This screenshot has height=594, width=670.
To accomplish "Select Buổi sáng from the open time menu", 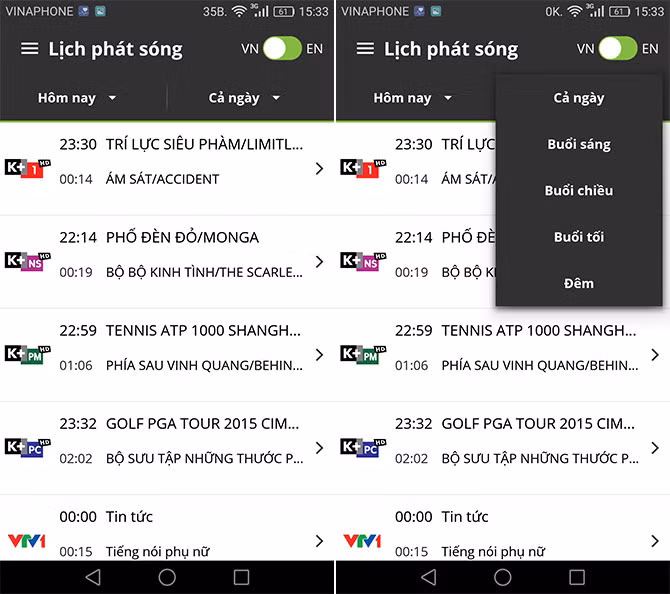I will click(579, 144).
